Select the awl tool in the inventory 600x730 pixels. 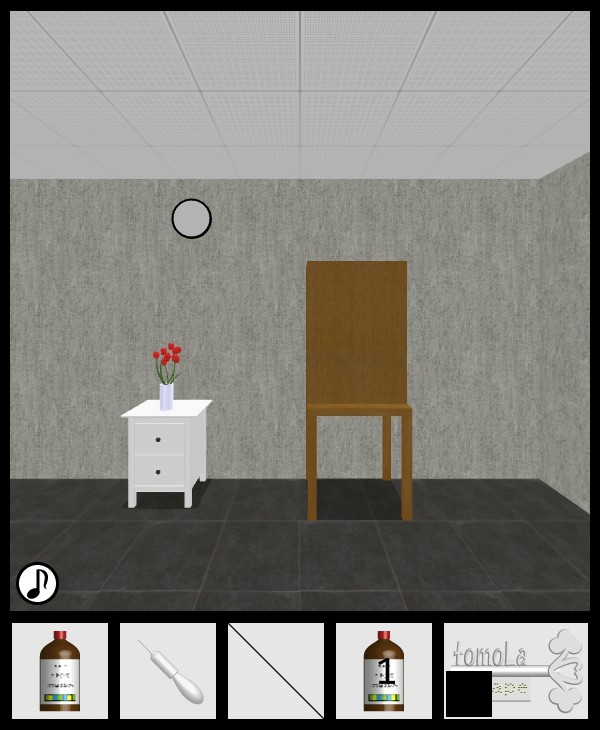click(168, 671)
